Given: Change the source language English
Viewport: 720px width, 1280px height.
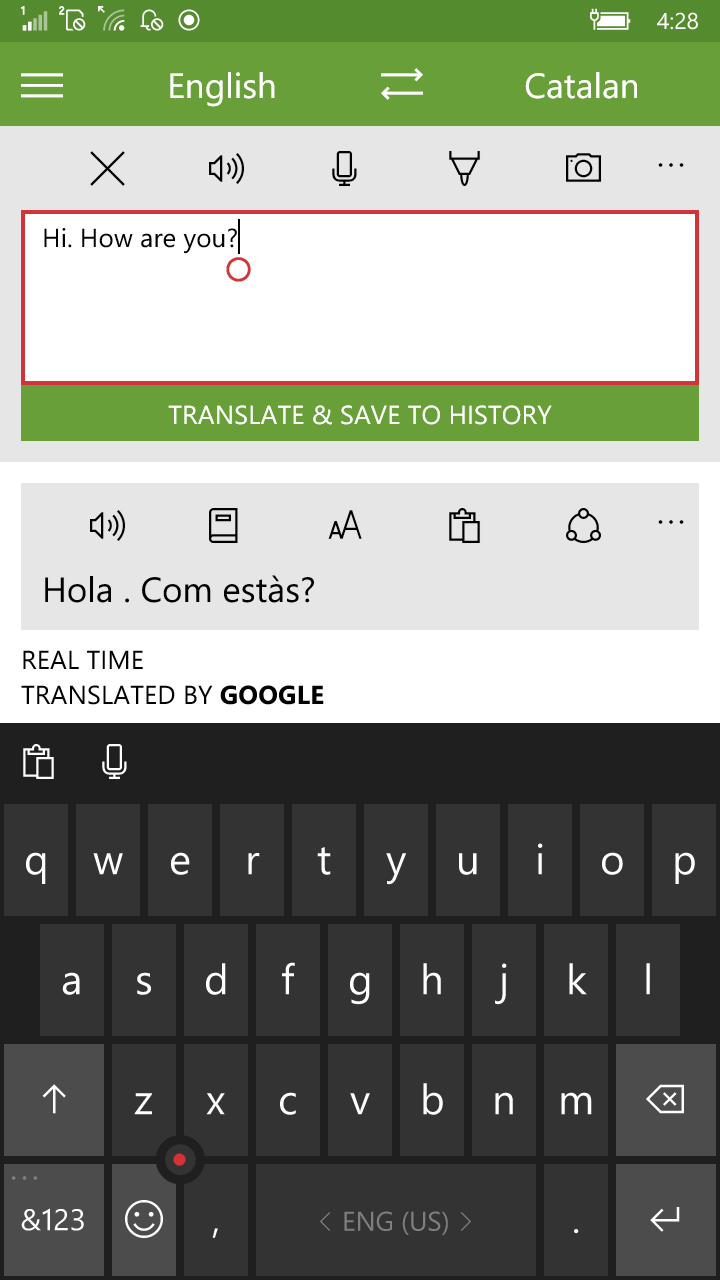Looking at the screenshot, I should coord(221,87).
